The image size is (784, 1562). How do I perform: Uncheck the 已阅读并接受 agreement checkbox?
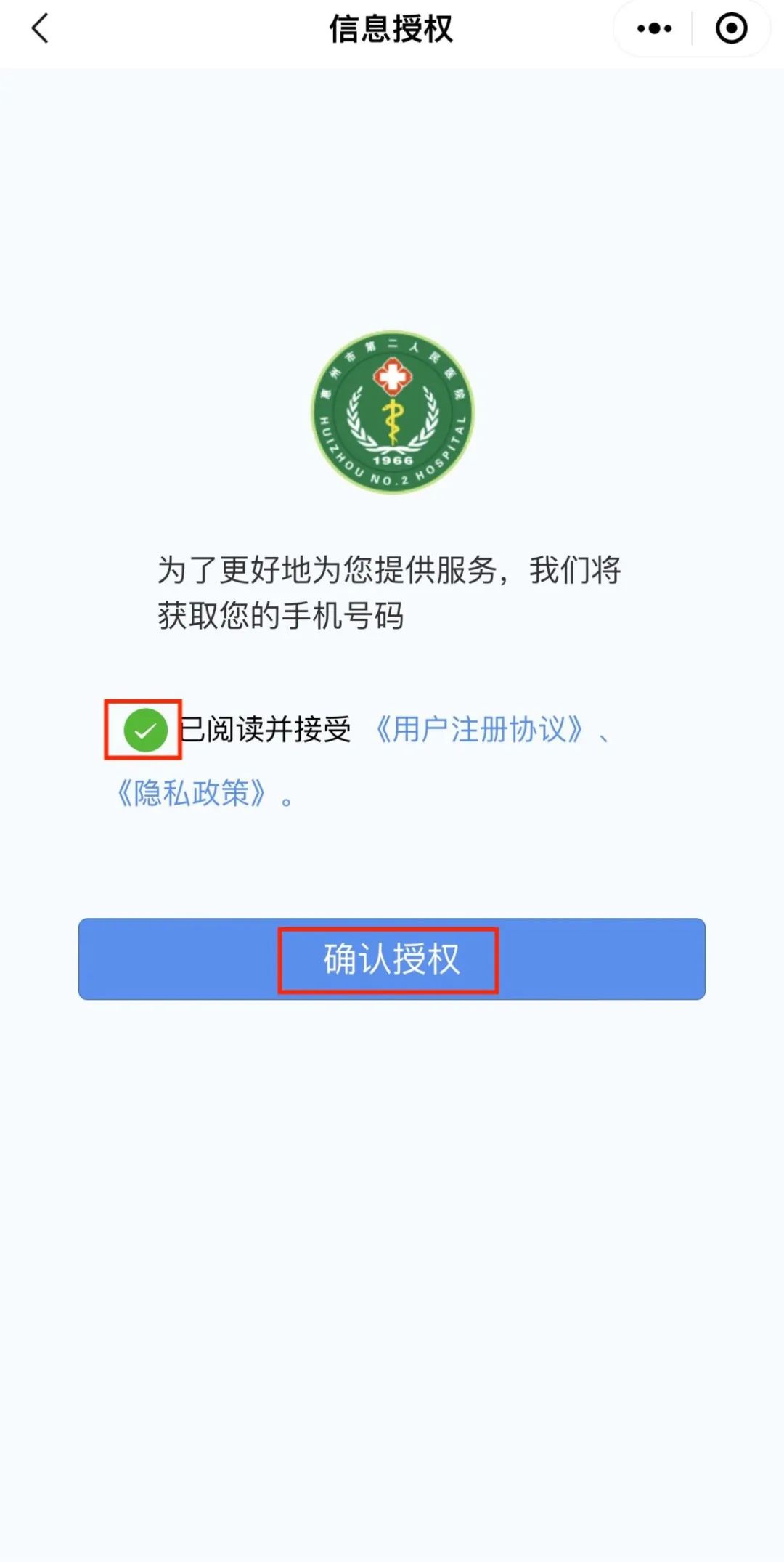[145, 730]
